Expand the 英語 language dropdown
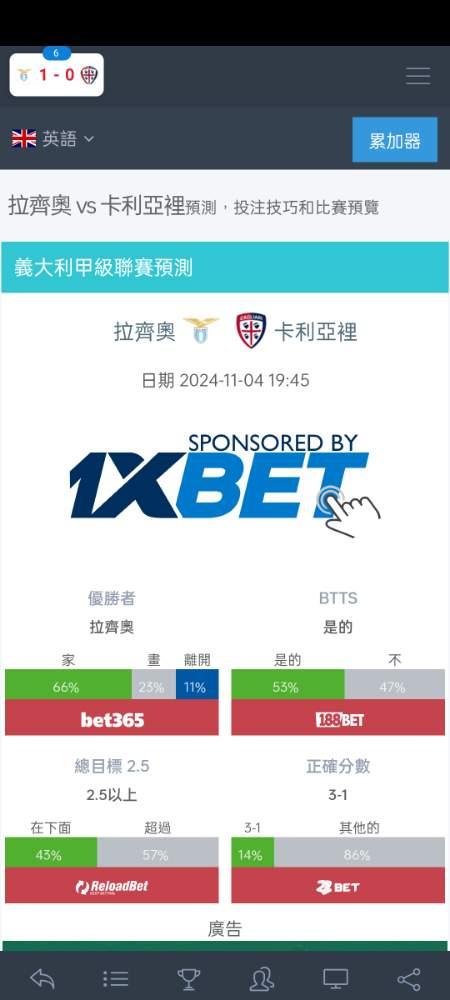Viewport: 450px width, 1000px height. 53,138
